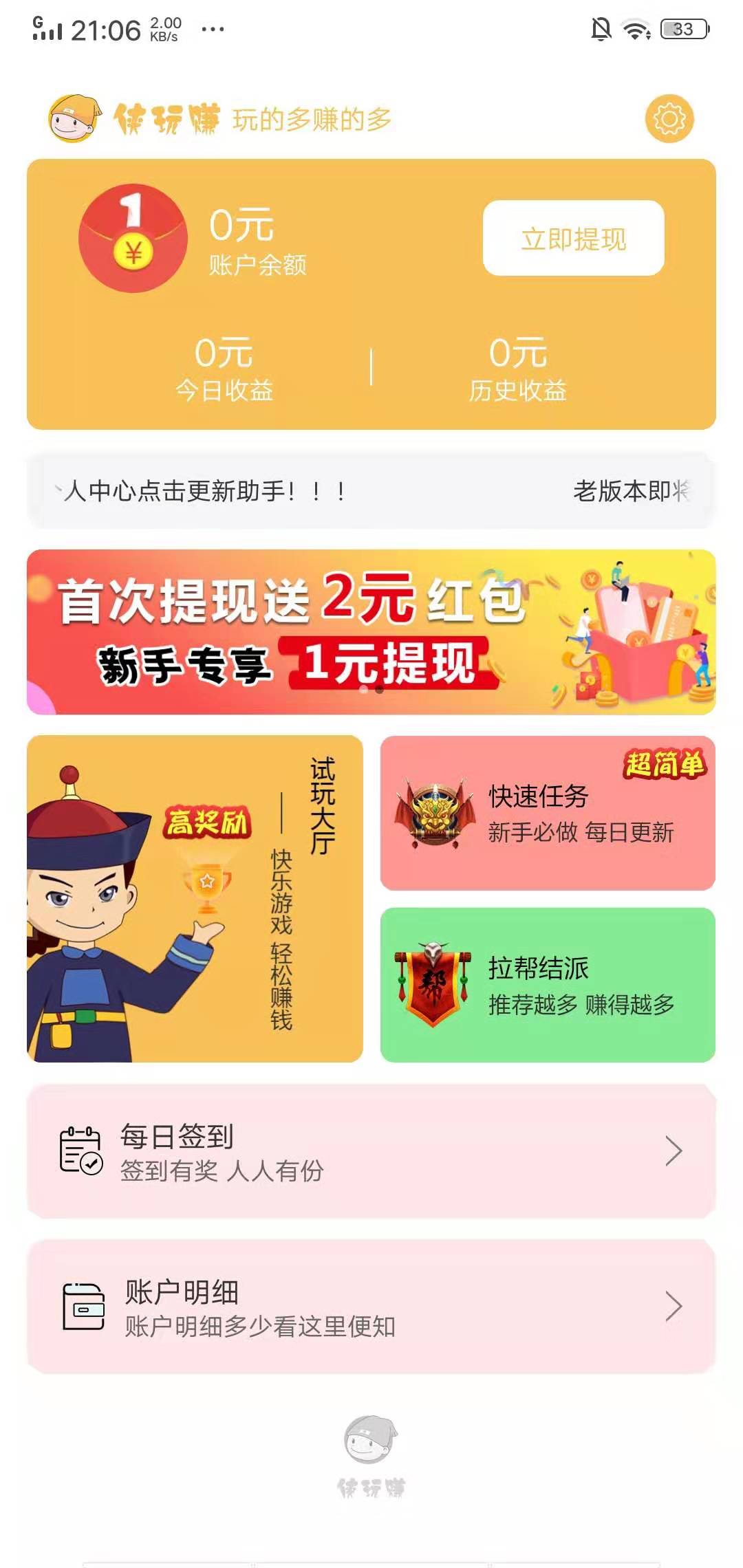
Task: Click the 立即提现 withdraw button
Action: tap(574, 237)
